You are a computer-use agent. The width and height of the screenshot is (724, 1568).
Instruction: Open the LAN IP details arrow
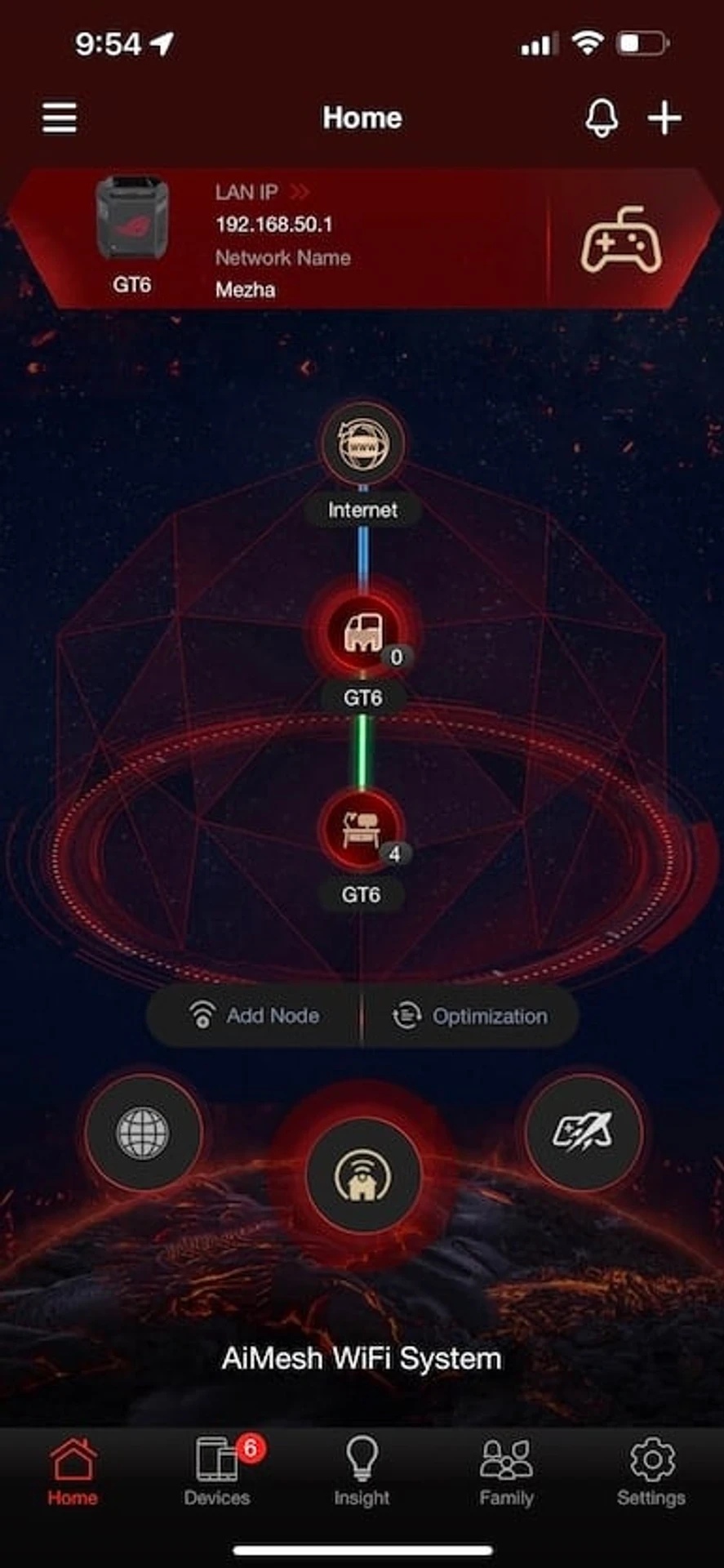point(300,192)
